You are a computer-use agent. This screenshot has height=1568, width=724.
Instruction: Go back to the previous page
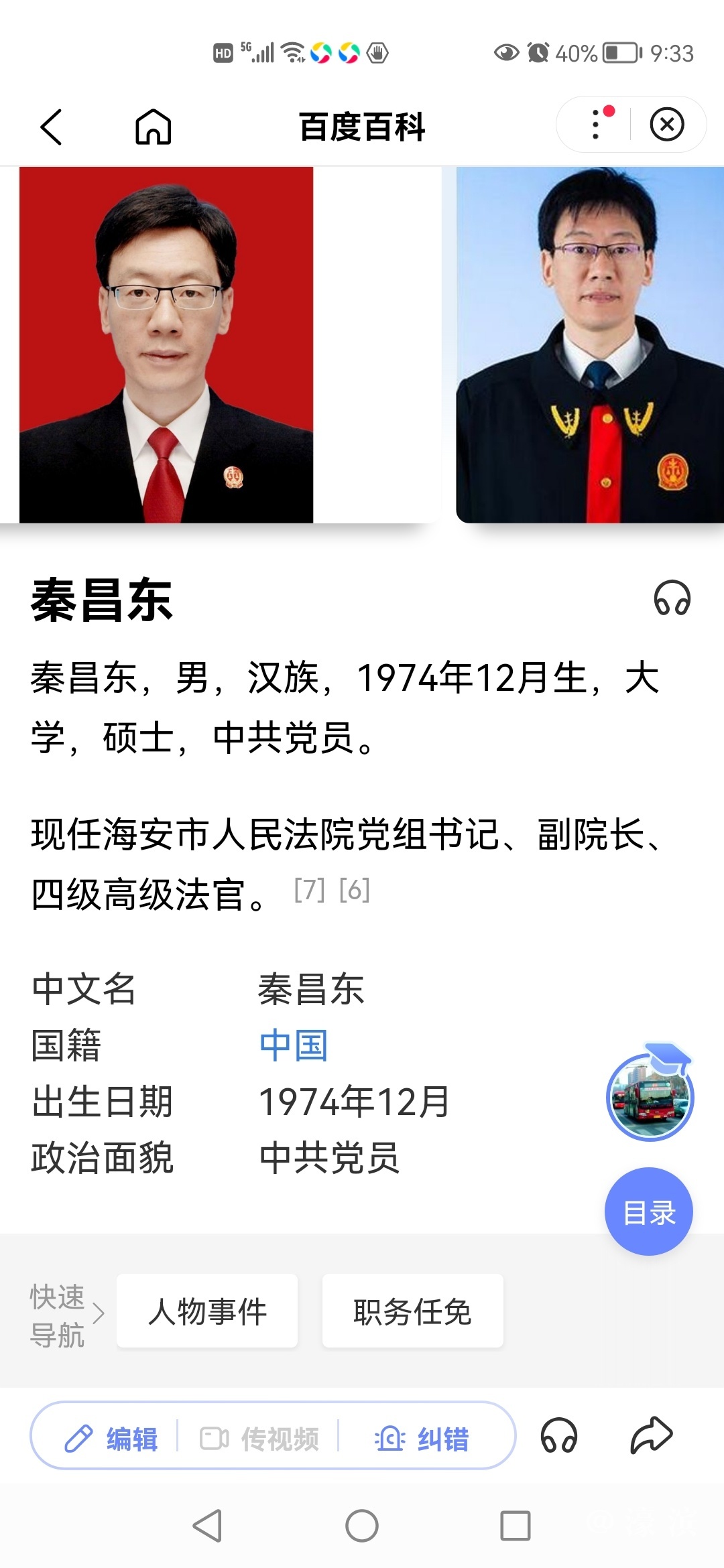(52, 127)
